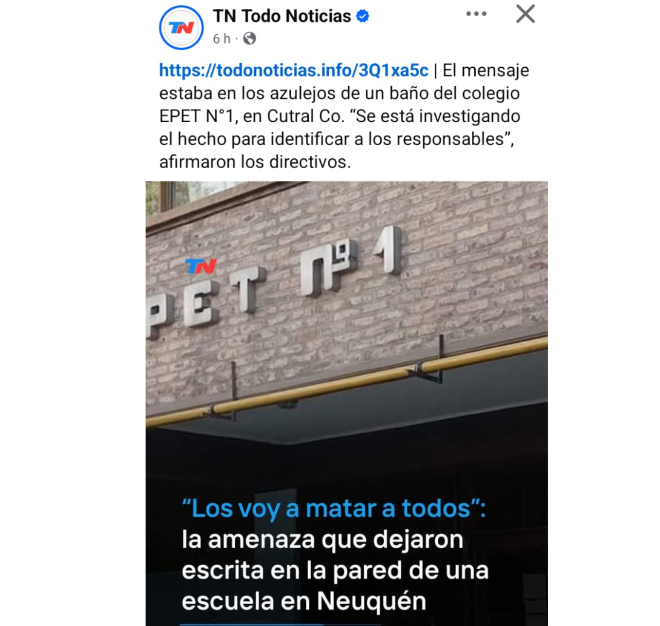Screen dimensions: 660x626
Task: Open the post's three-dot options menu
Action: (477, 15)
